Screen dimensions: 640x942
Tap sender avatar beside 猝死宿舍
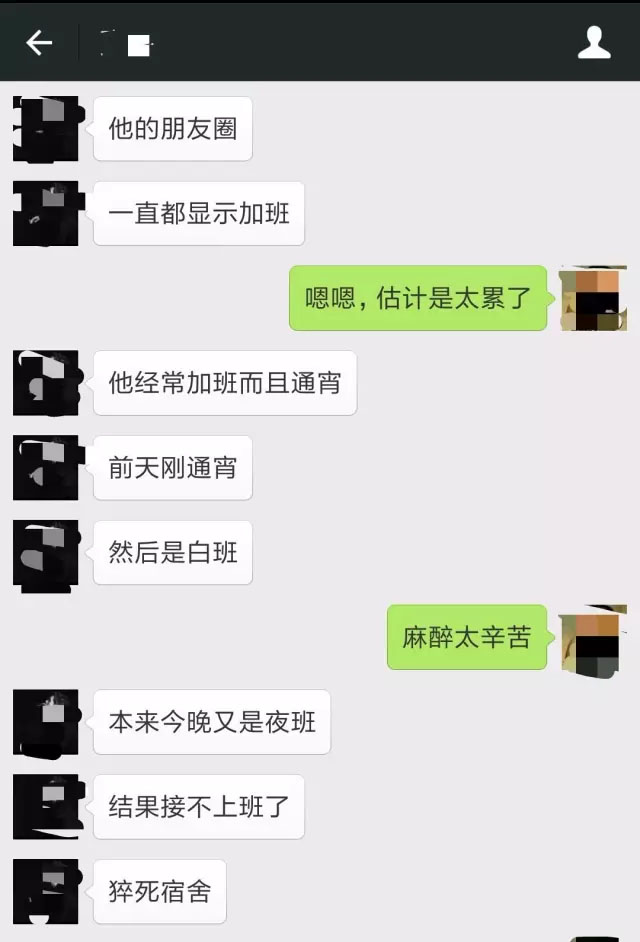point(45,891)
